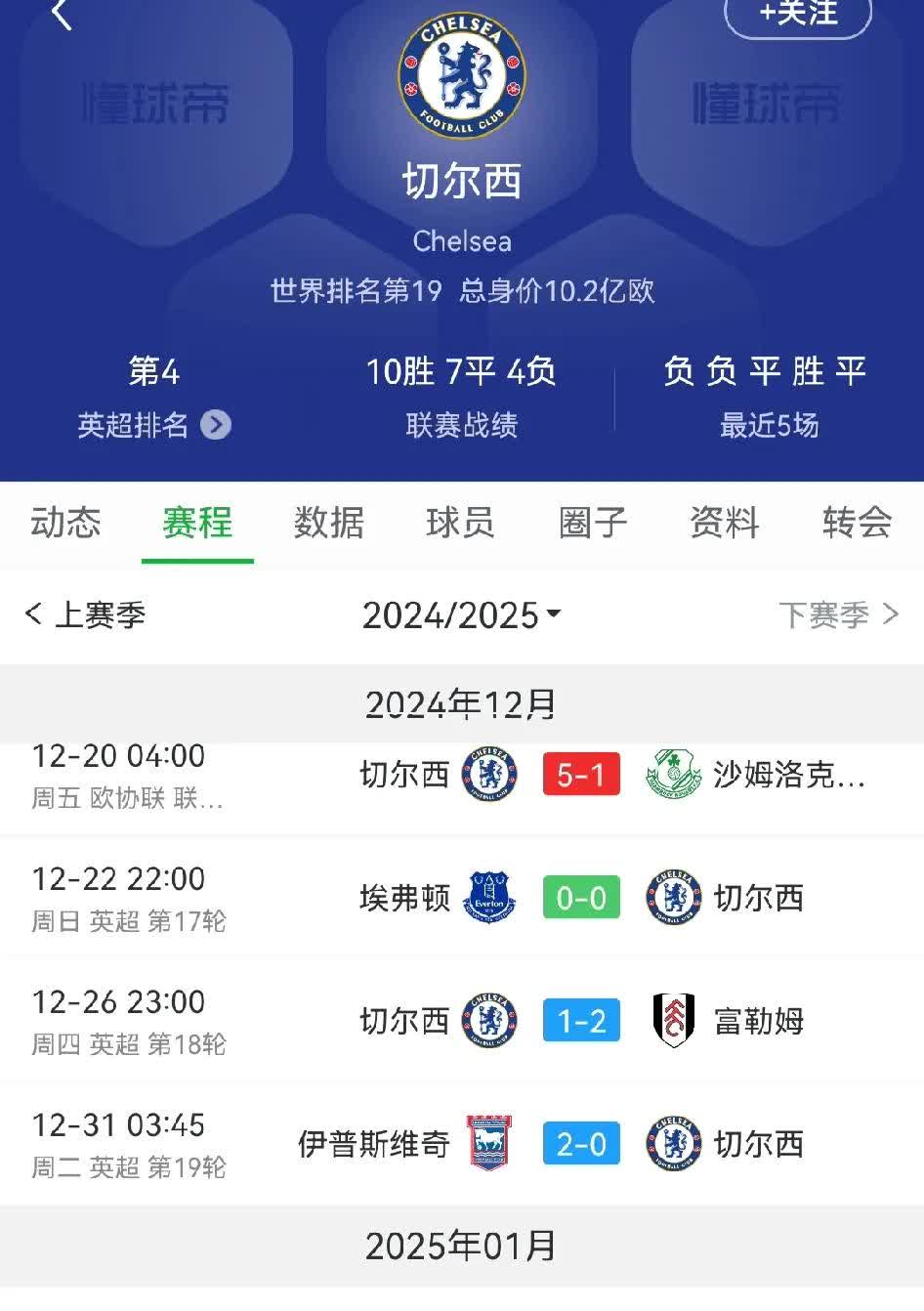Tap the Ipswich Town club badge
924x1311 pixels.
click(x=488, y=1143)
